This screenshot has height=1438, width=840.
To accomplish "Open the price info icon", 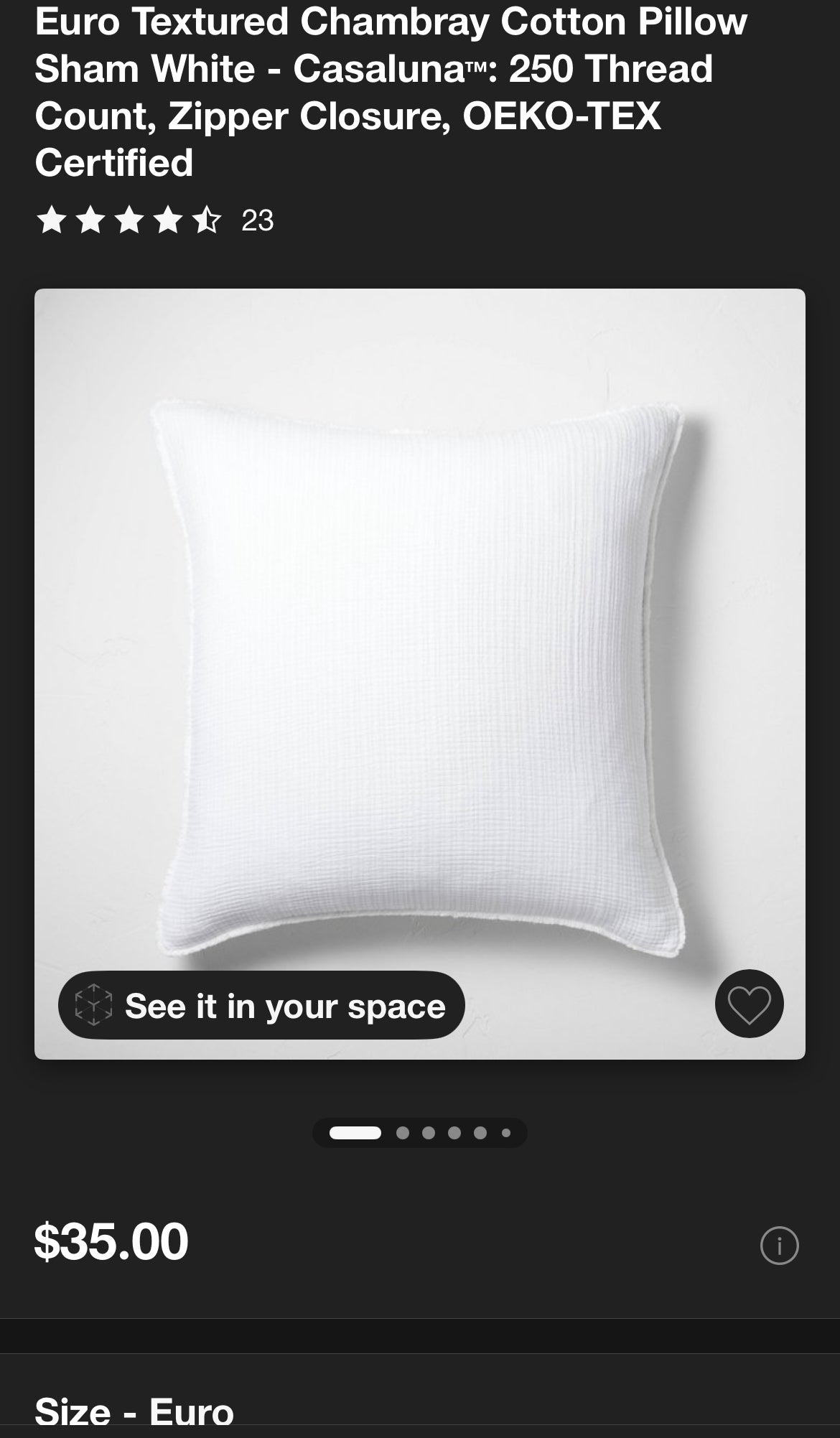I will (x=779, y=1246).
